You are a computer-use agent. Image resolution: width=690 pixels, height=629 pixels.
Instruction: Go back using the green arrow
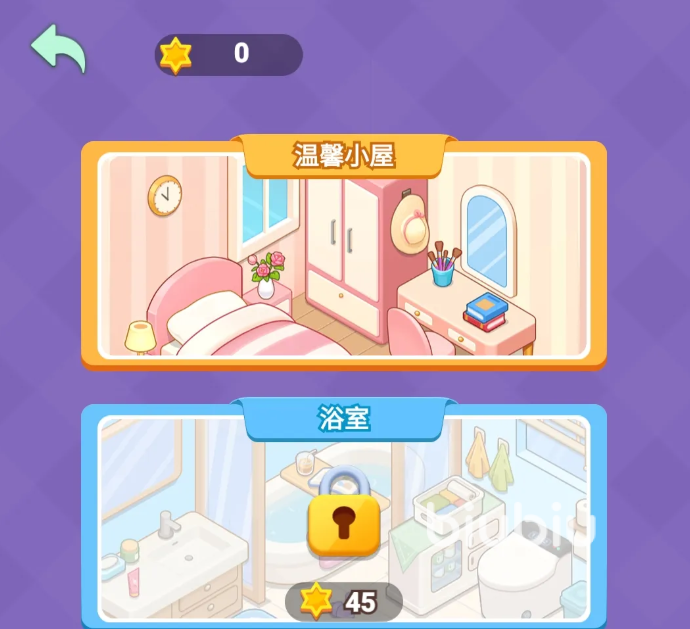(x=58, y=49)
